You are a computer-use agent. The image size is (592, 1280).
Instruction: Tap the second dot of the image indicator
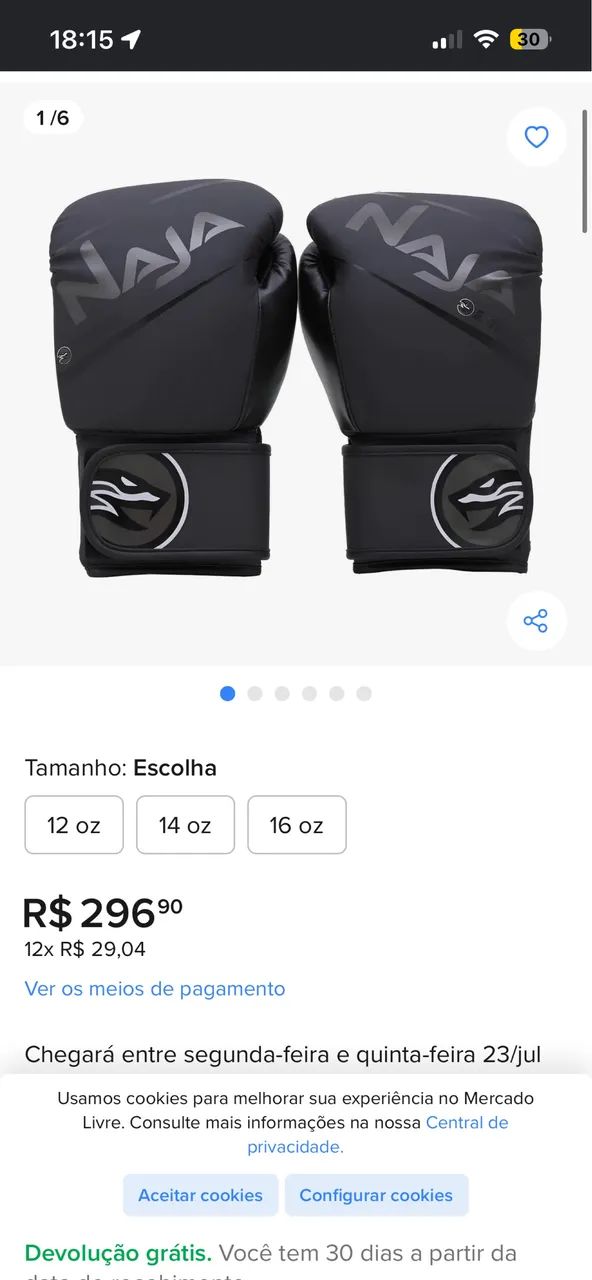tap(255, 693)
